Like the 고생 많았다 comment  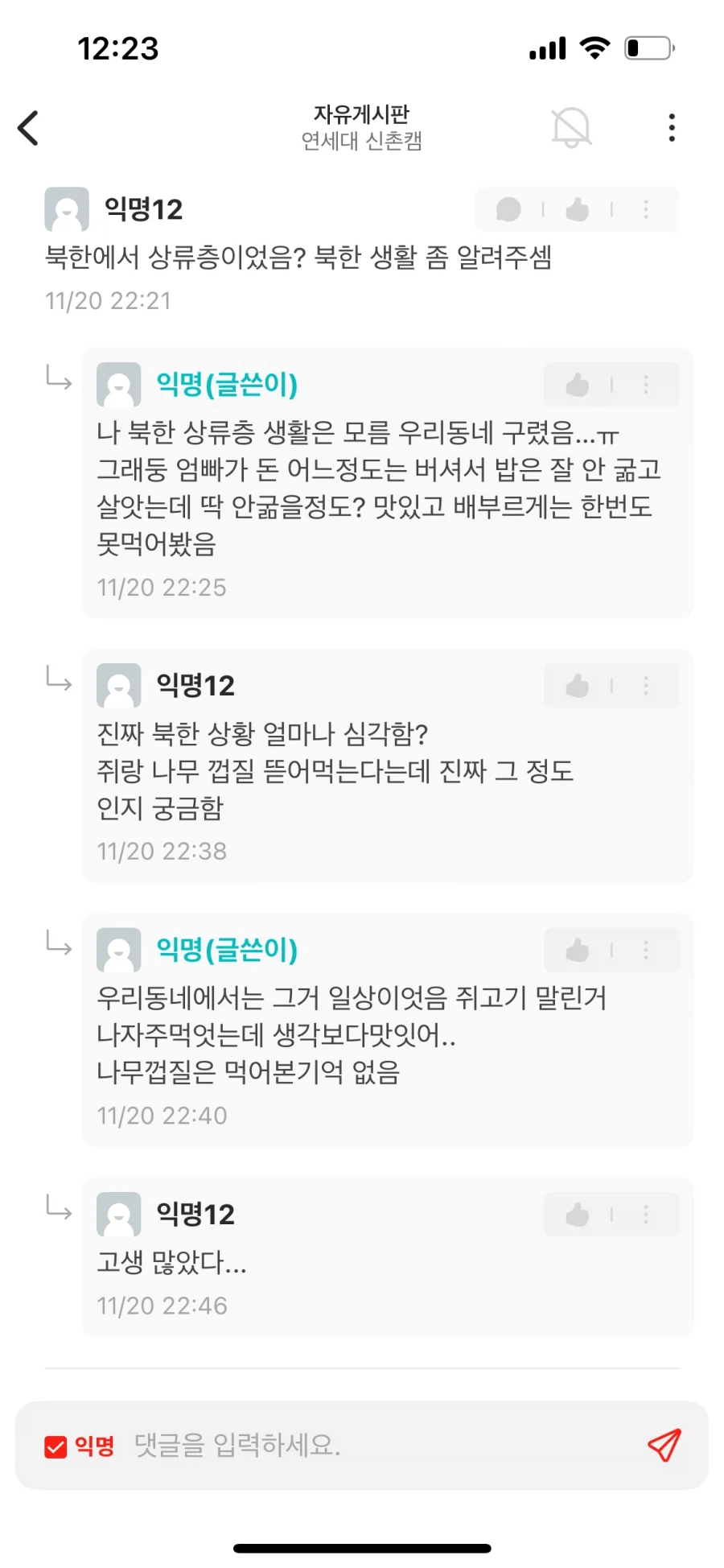(576, 1214)
